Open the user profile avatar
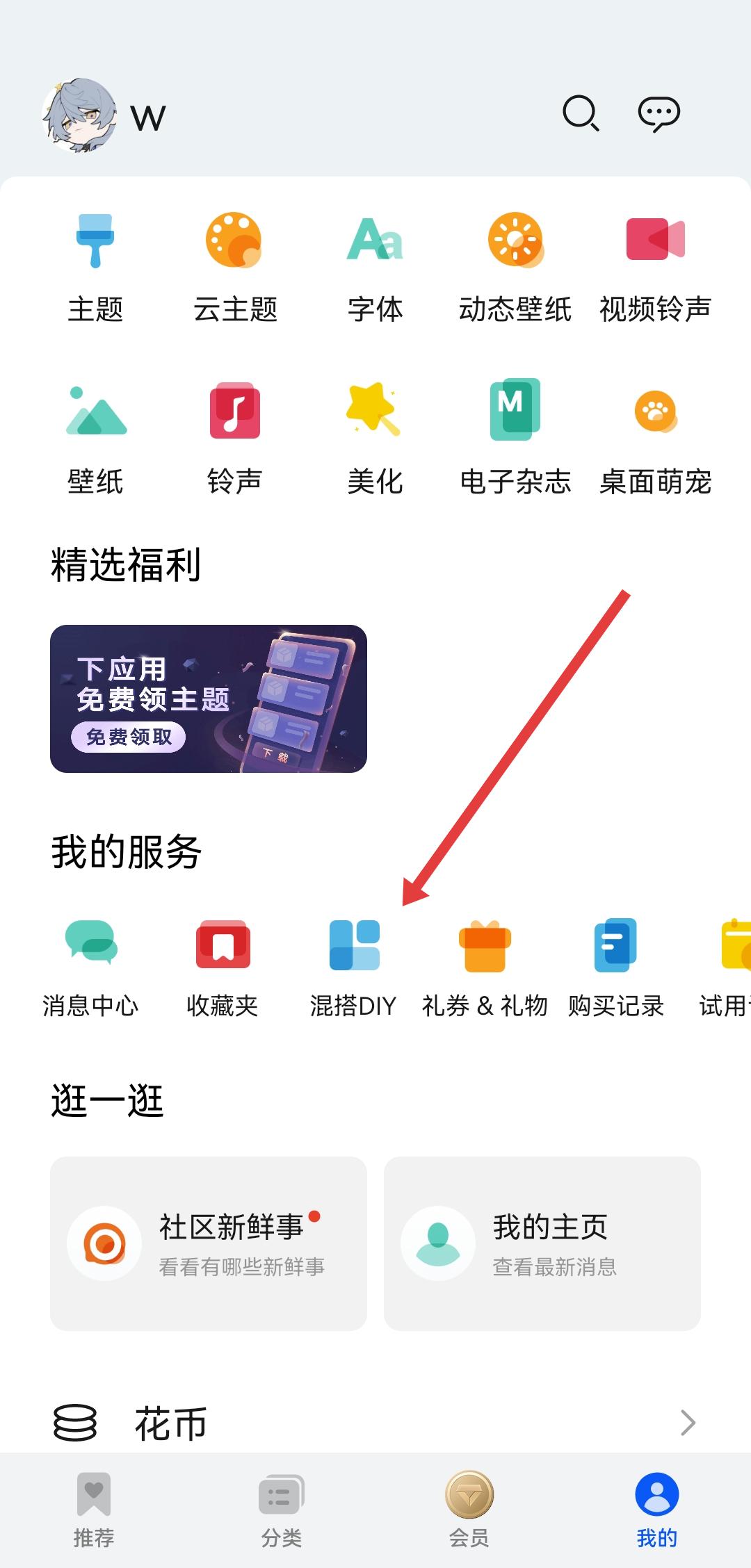Image resolution: width=751 pixels, height=1568 pixels. coord(79,115)
